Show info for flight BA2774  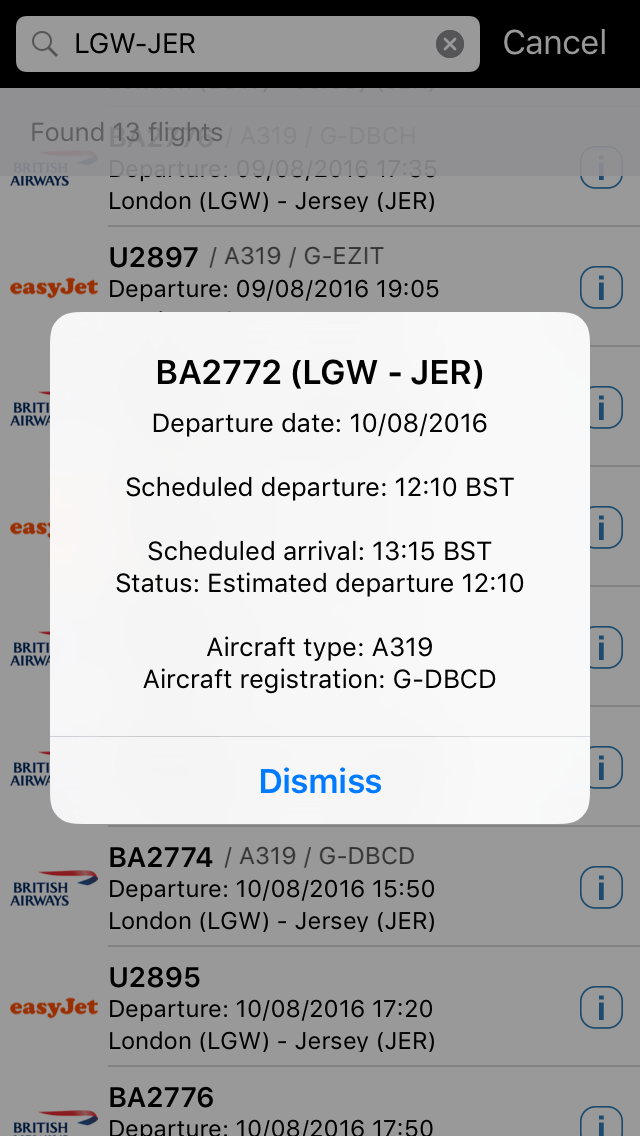click(x=601, y=888)
